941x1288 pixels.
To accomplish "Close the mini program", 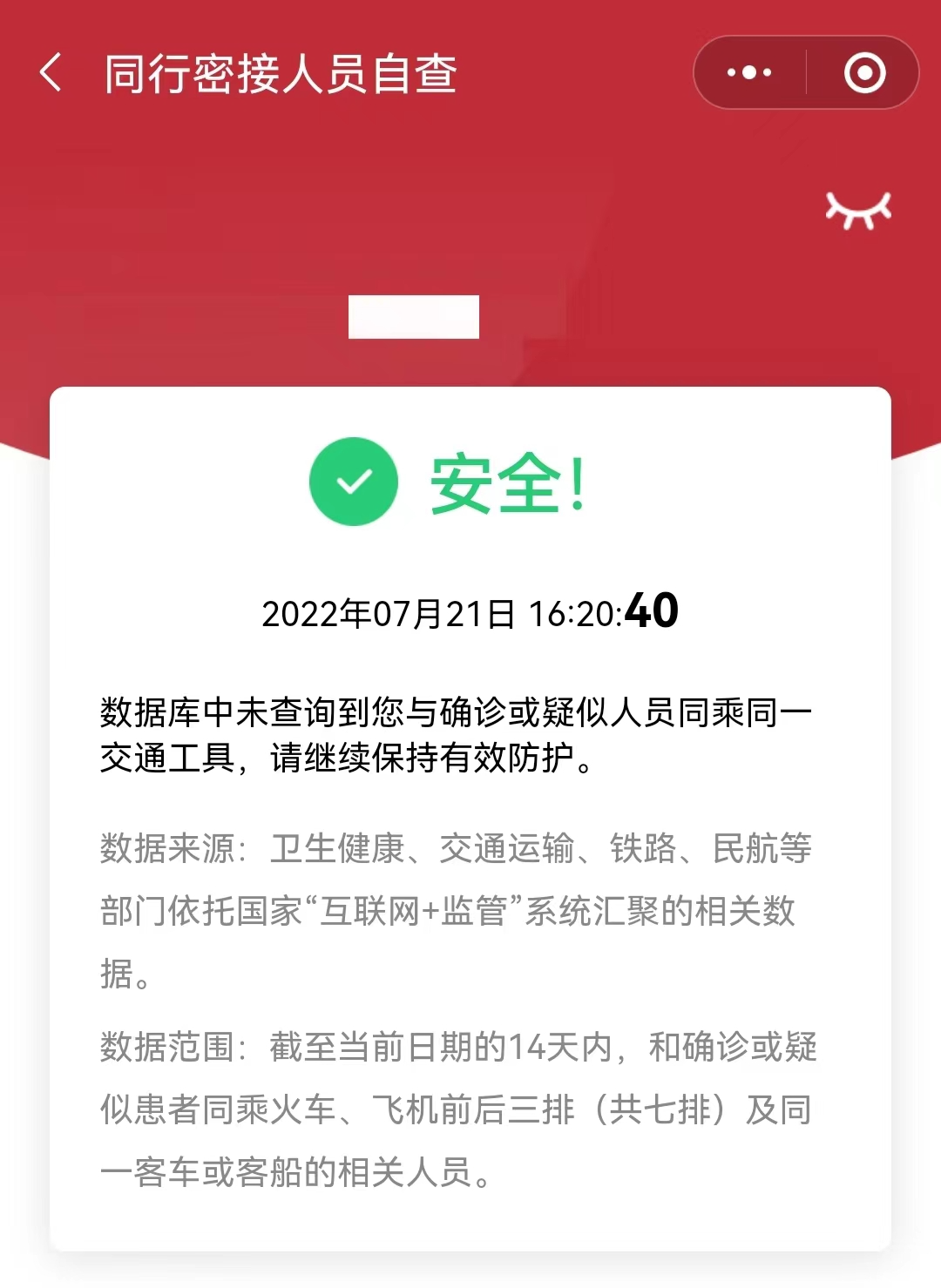I will pyautogui.click(x=864, y=72).
